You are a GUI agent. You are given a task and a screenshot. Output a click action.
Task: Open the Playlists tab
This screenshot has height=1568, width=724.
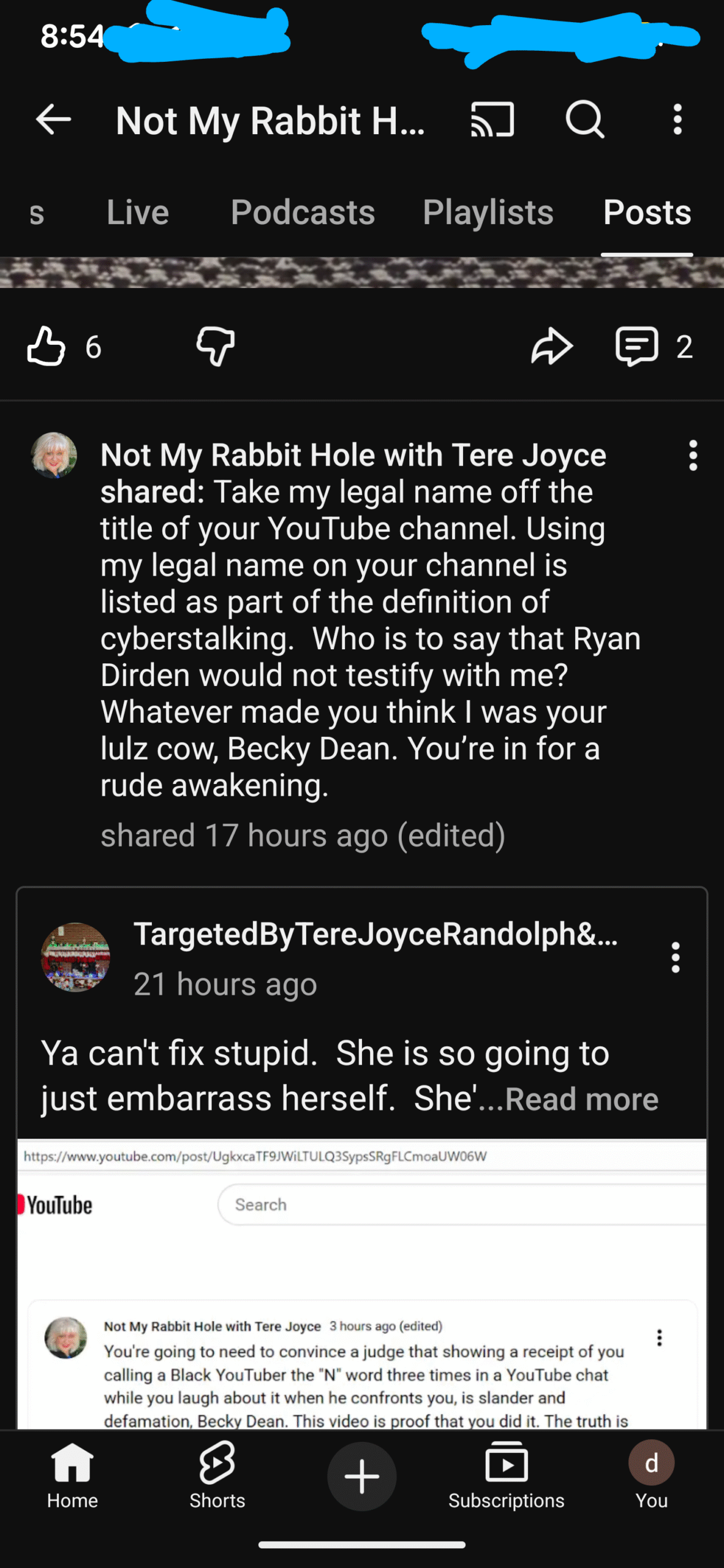pos(488,213)
